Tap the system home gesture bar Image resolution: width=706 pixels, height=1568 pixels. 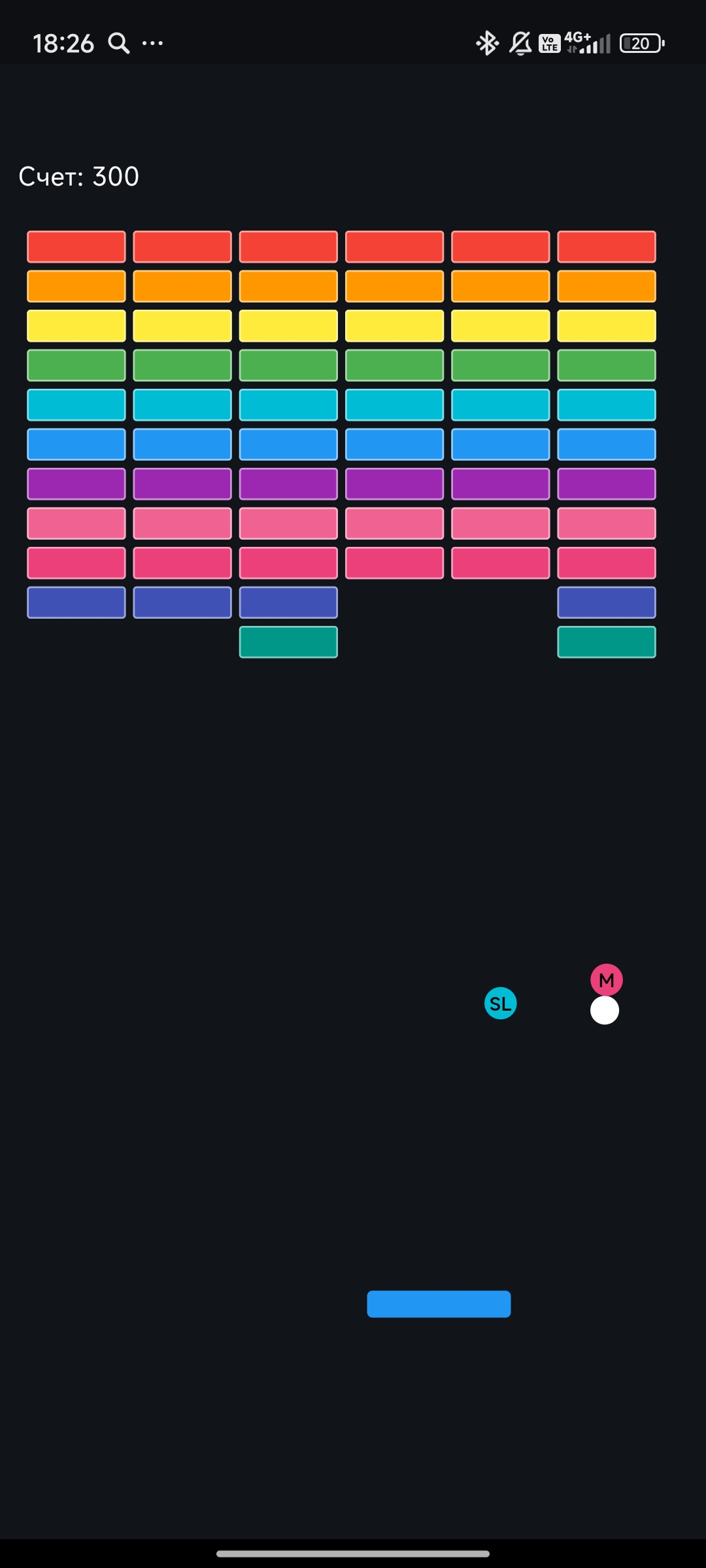tap(353, 1554)
